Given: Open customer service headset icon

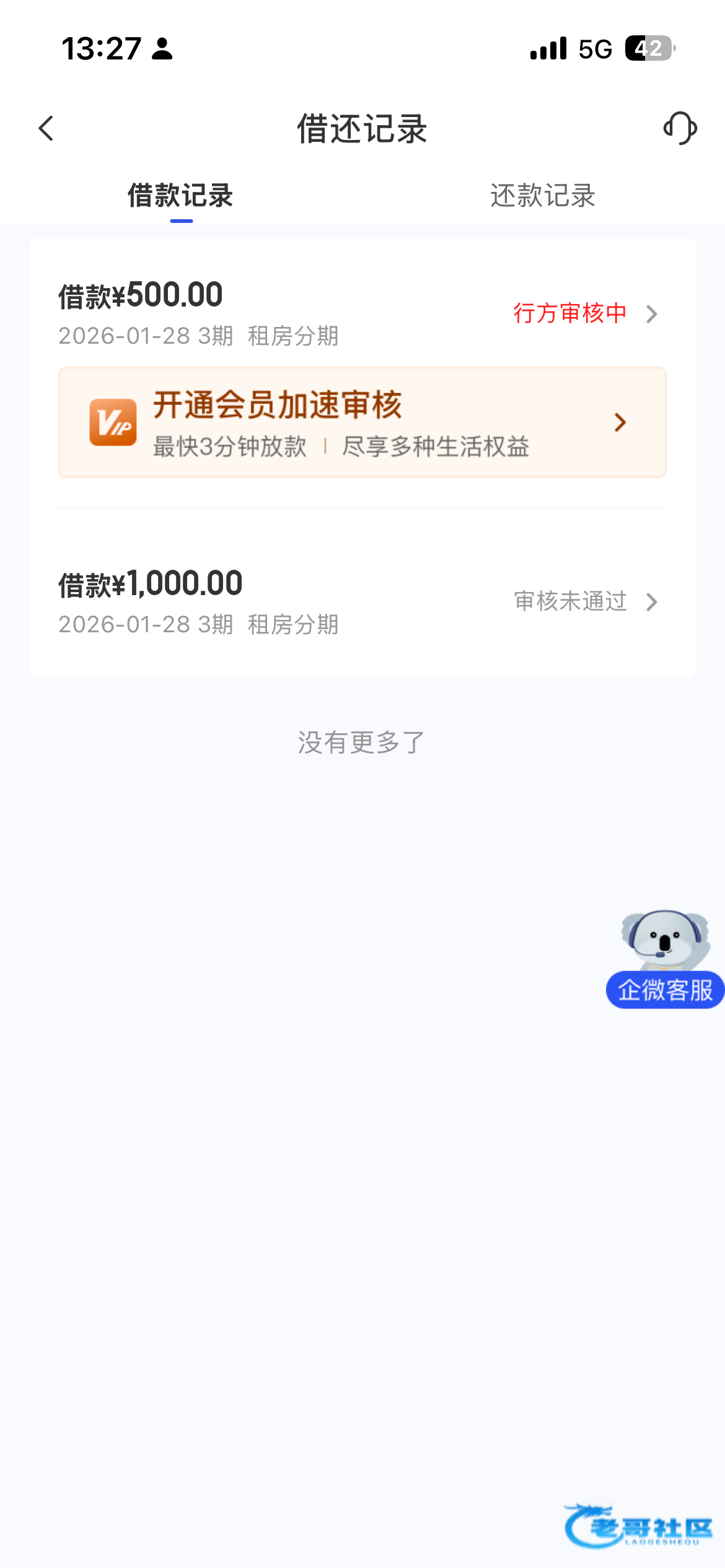Looking at the screenshot, I should (680, 128).
